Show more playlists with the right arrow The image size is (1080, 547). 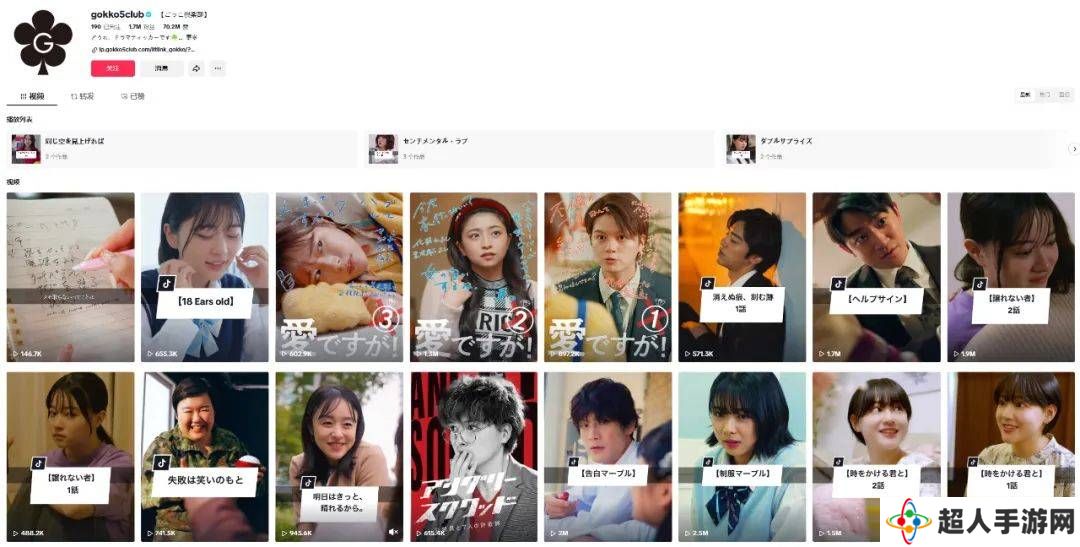pyautogui.click(x=1074, y=149)
